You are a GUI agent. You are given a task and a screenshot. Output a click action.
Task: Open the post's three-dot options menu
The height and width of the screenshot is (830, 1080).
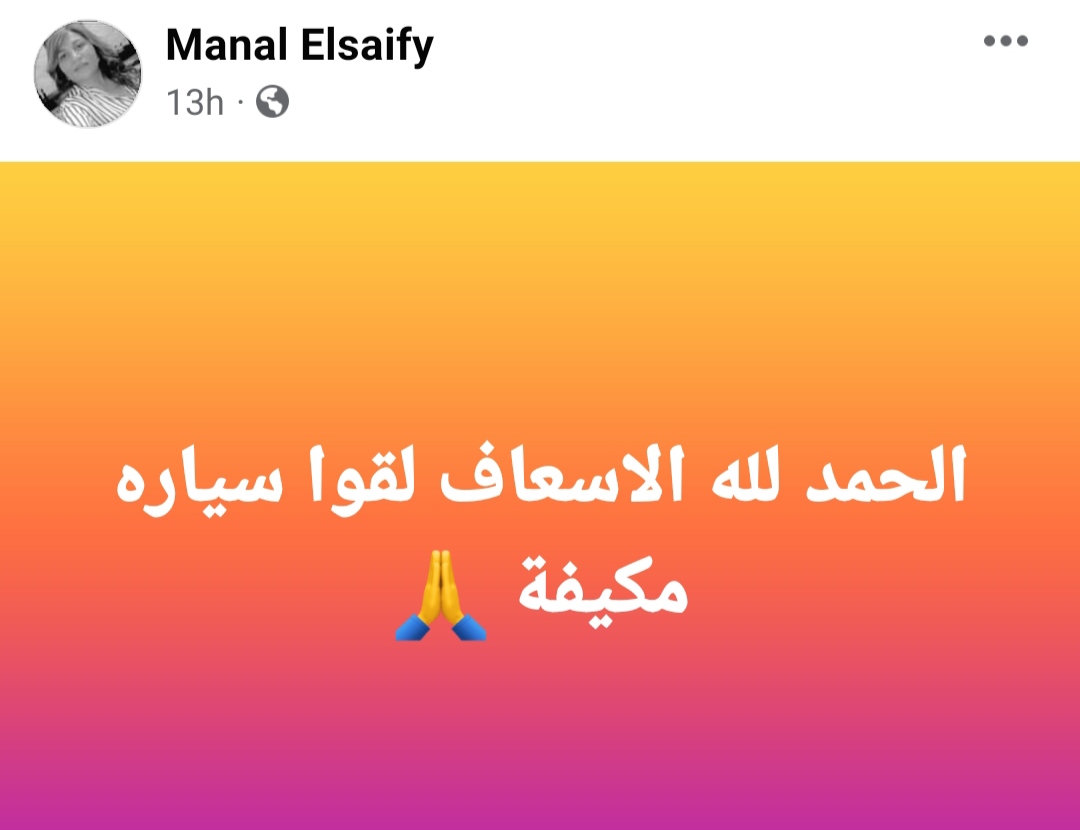click(x=1006, y=42)
